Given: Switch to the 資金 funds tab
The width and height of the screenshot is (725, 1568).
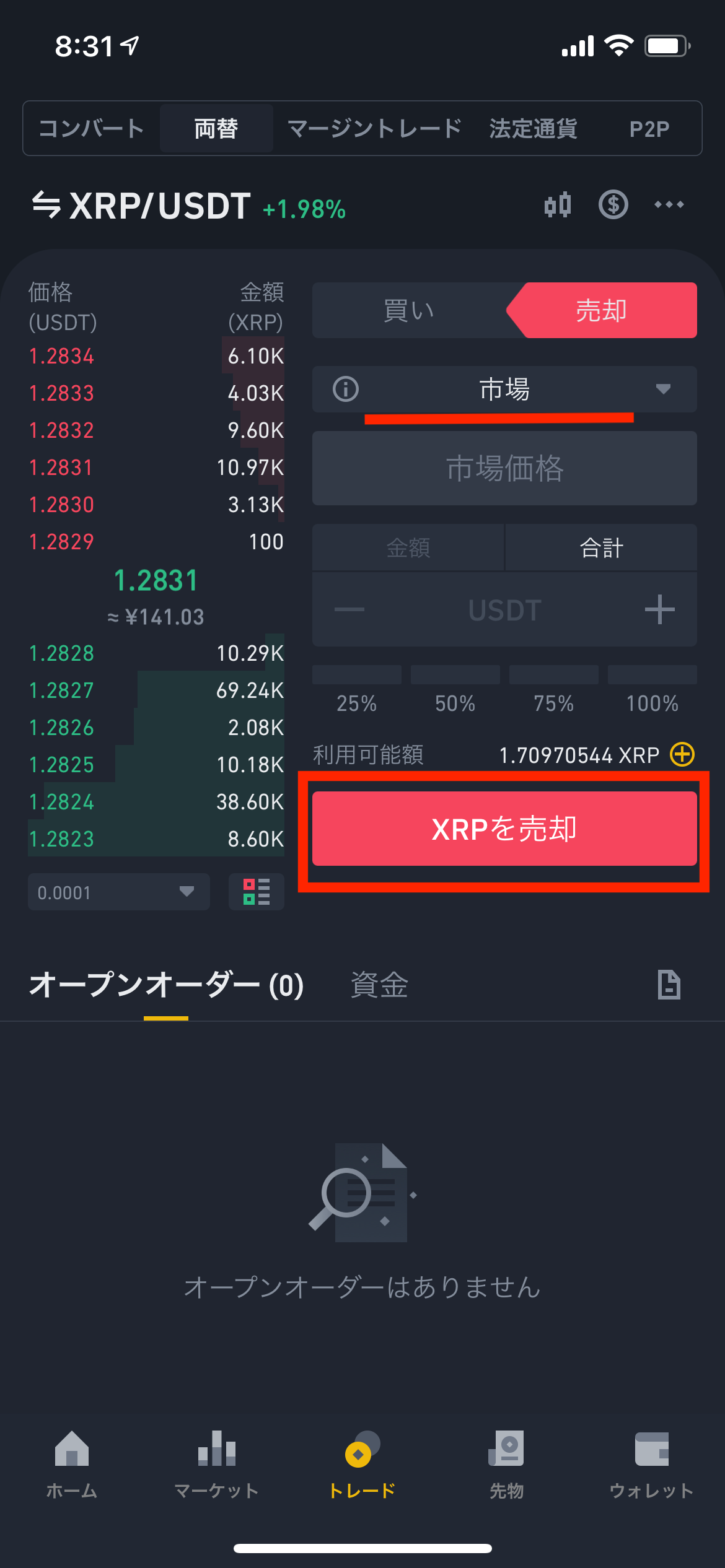Looking at the screenshot, I should click(x=379, y=985).
